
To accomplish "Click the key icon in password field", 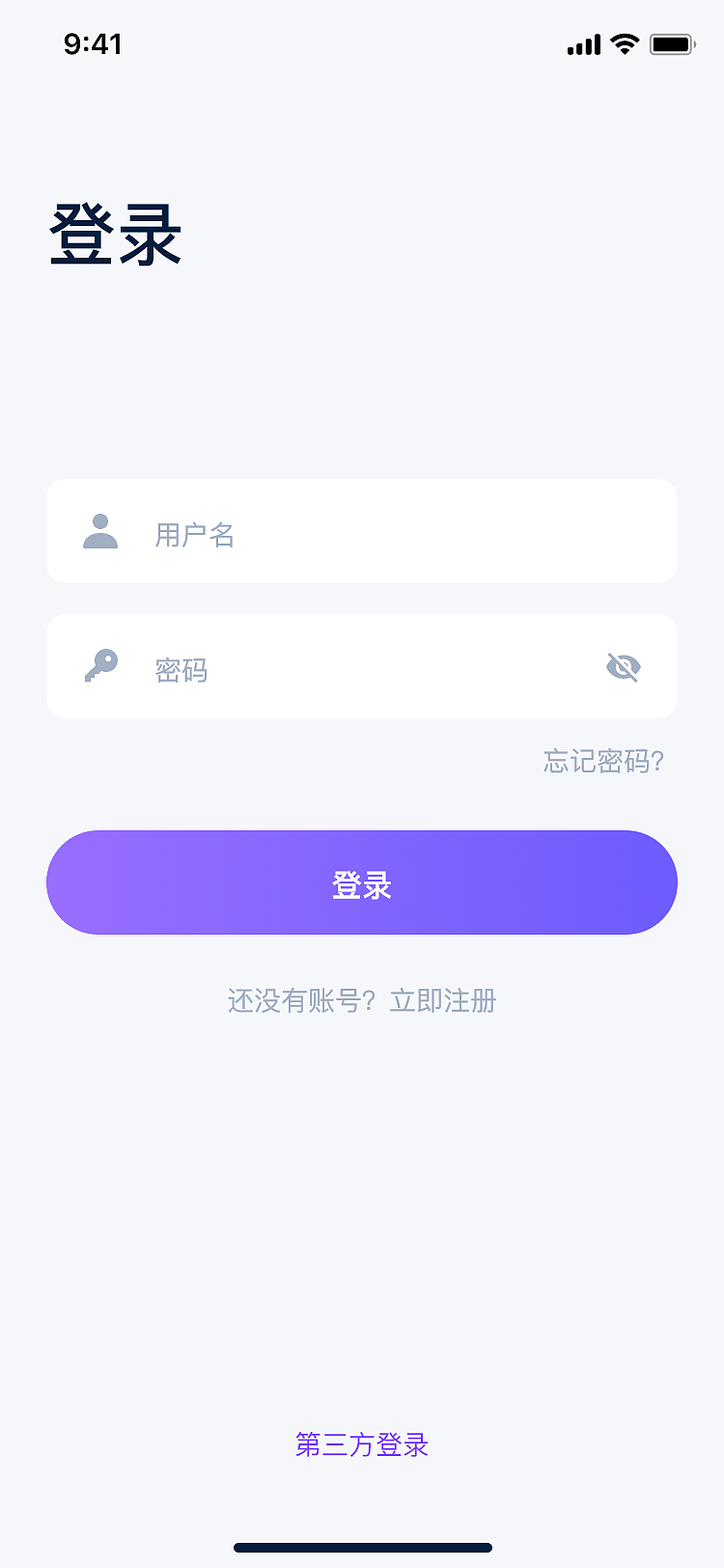I will (x=101, y=666).
